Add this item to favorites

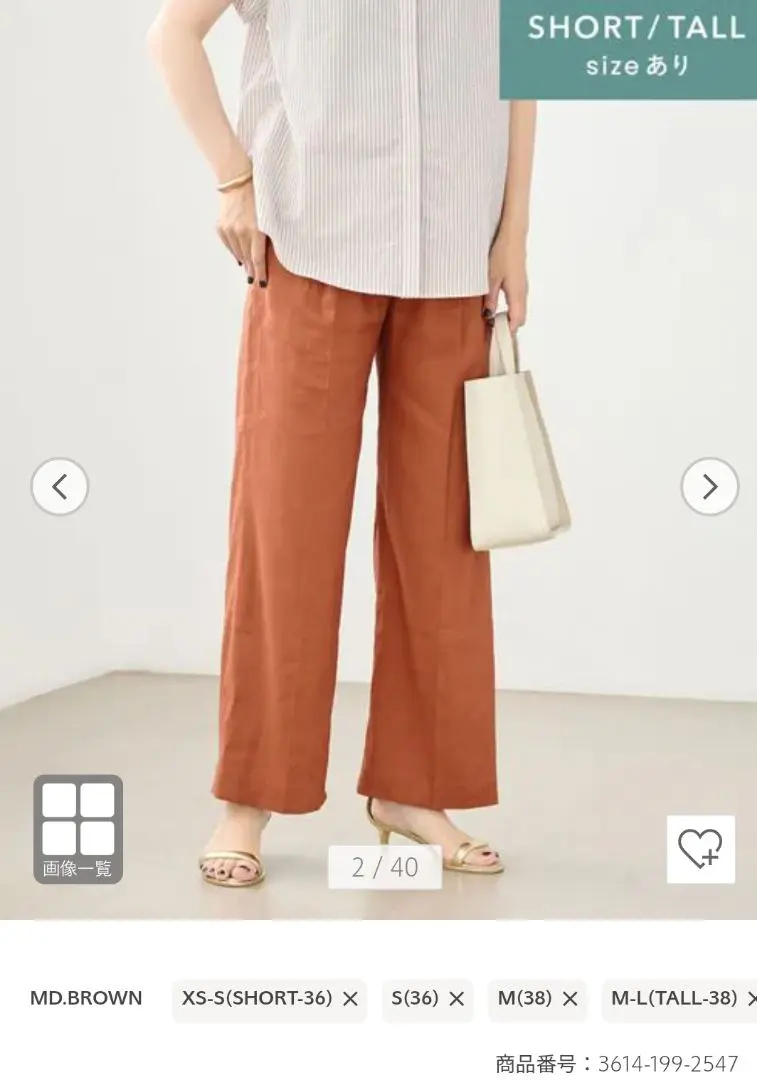coord(700,849)
